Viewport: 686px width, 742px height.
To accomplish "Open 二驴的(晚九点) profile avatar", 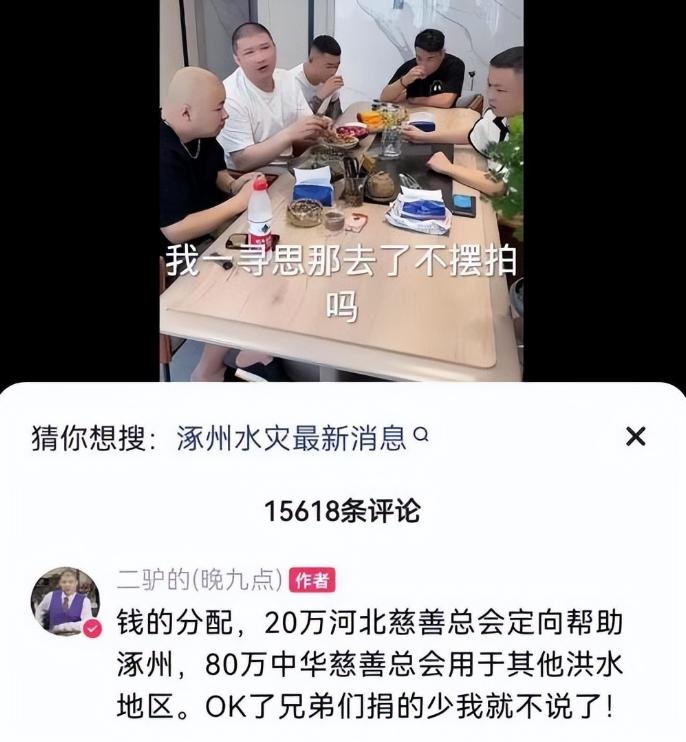I will (x=66, y=601).
